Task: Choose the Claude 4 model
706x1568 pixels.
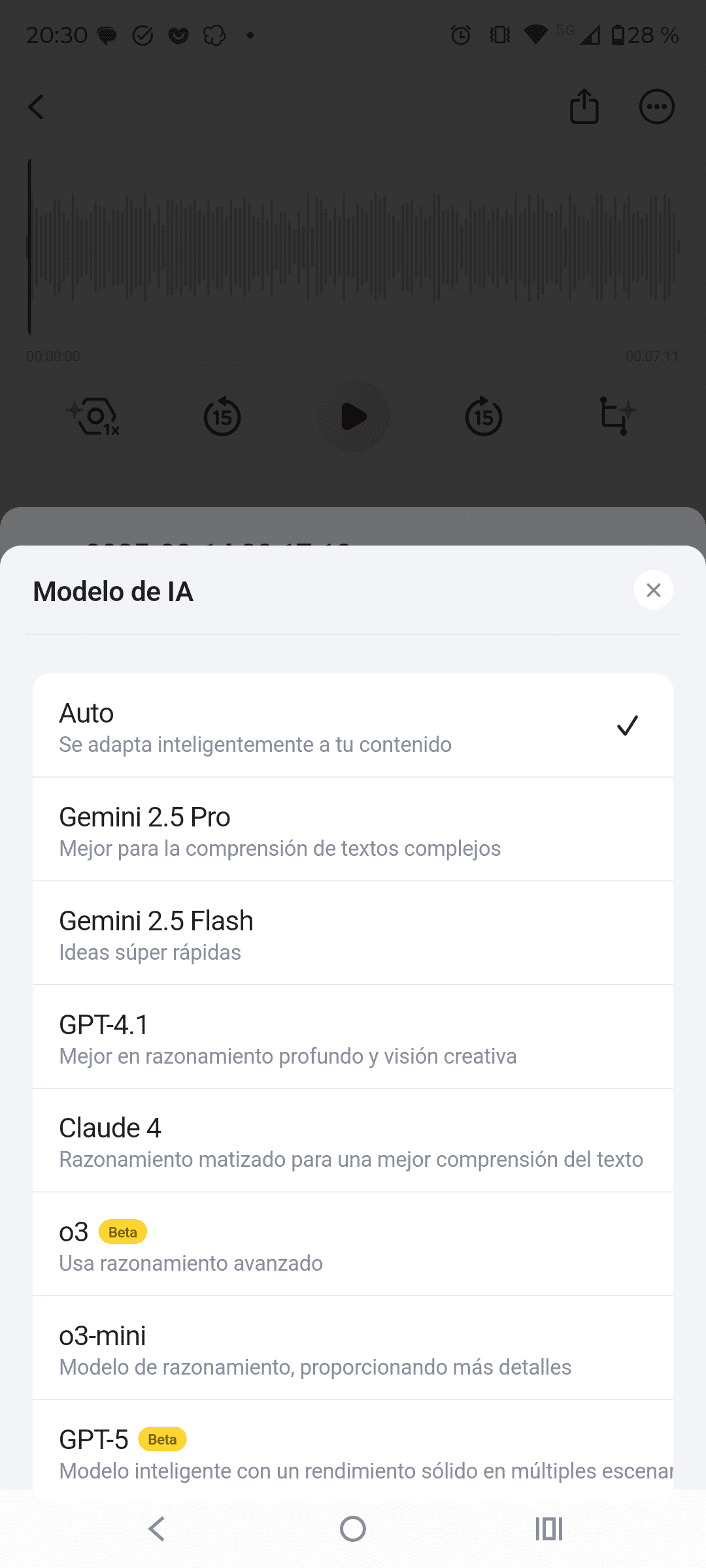Action: click(353, 1141)
